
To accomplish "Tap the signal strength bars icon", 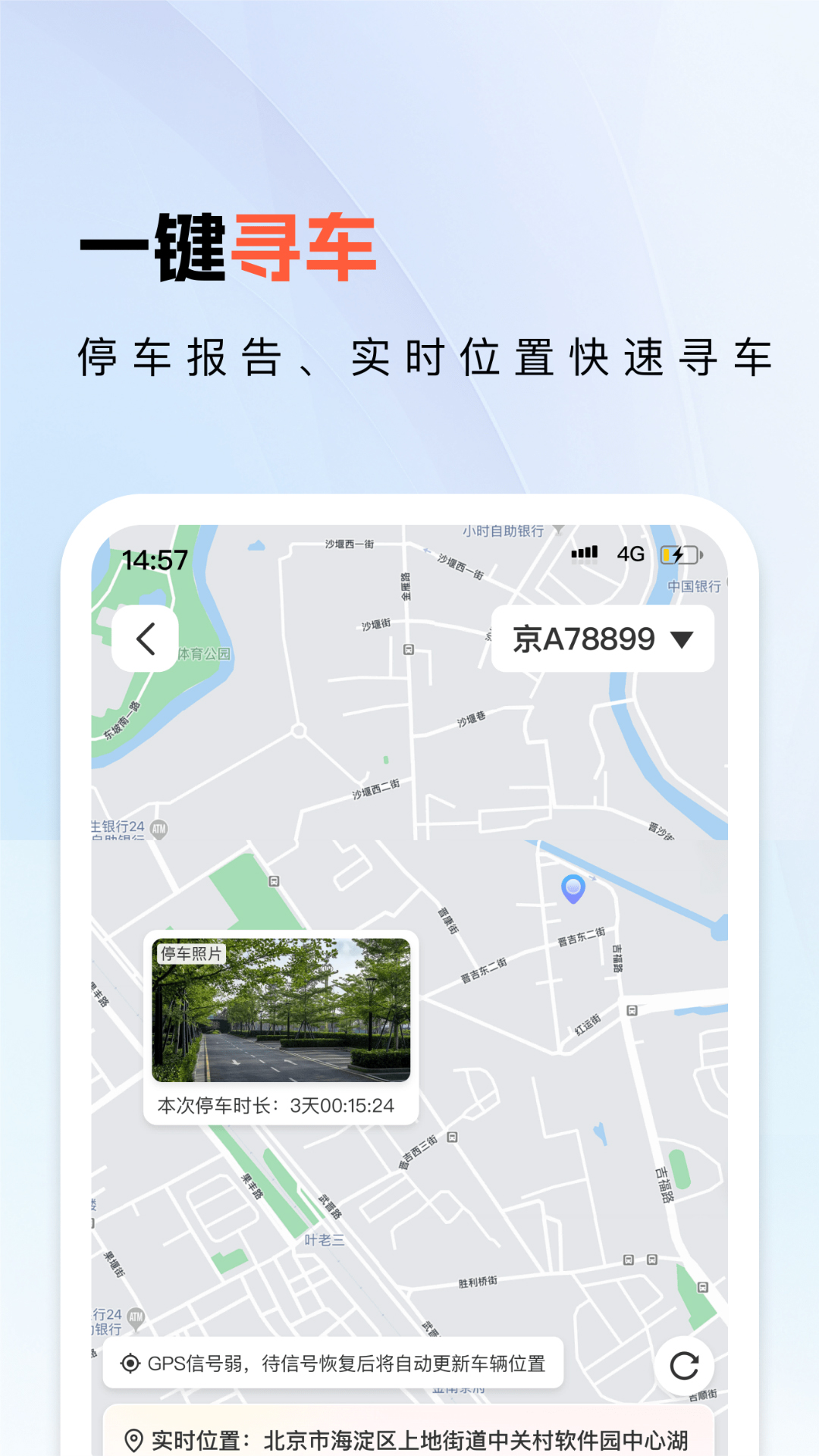I will tap(583, 554).
